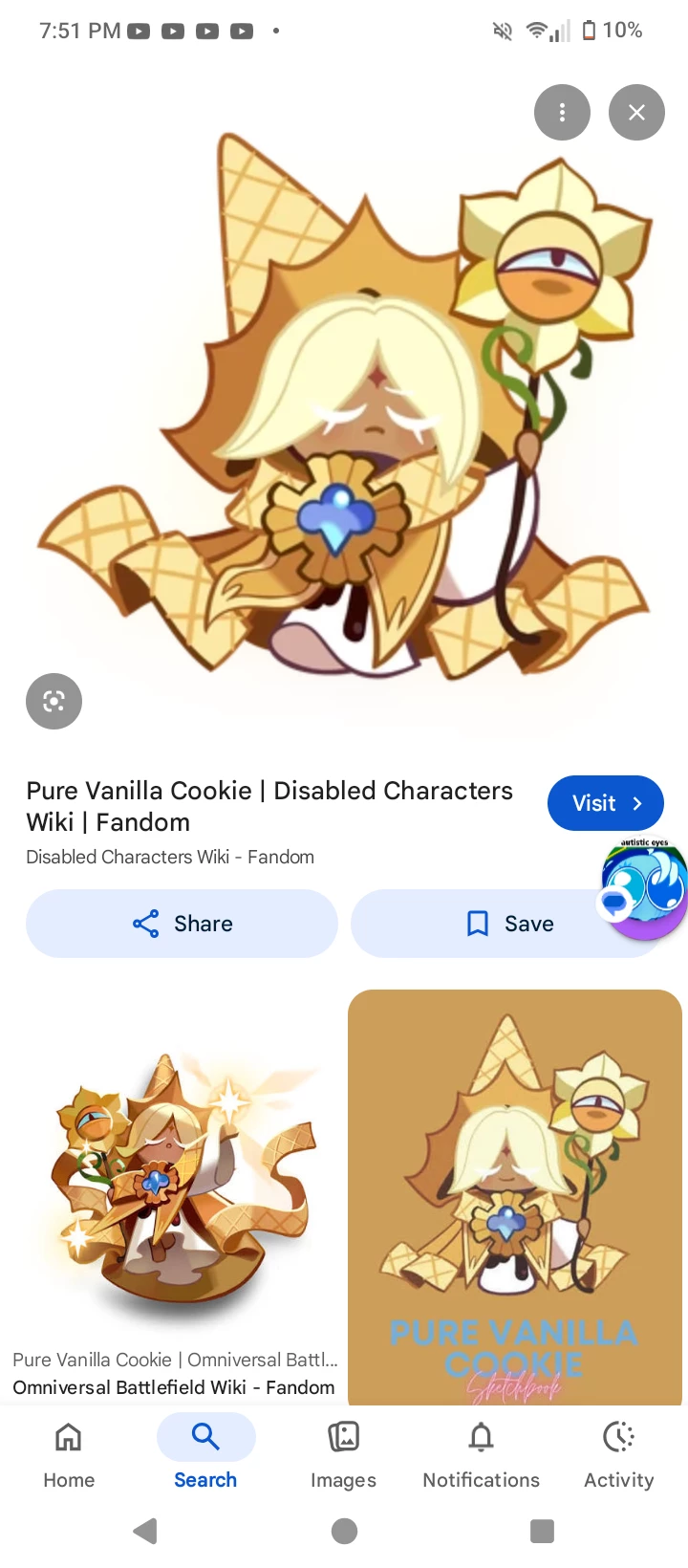Share this Pure Vanilla Cookie image

pyautogui.click(x=182, y=924)
